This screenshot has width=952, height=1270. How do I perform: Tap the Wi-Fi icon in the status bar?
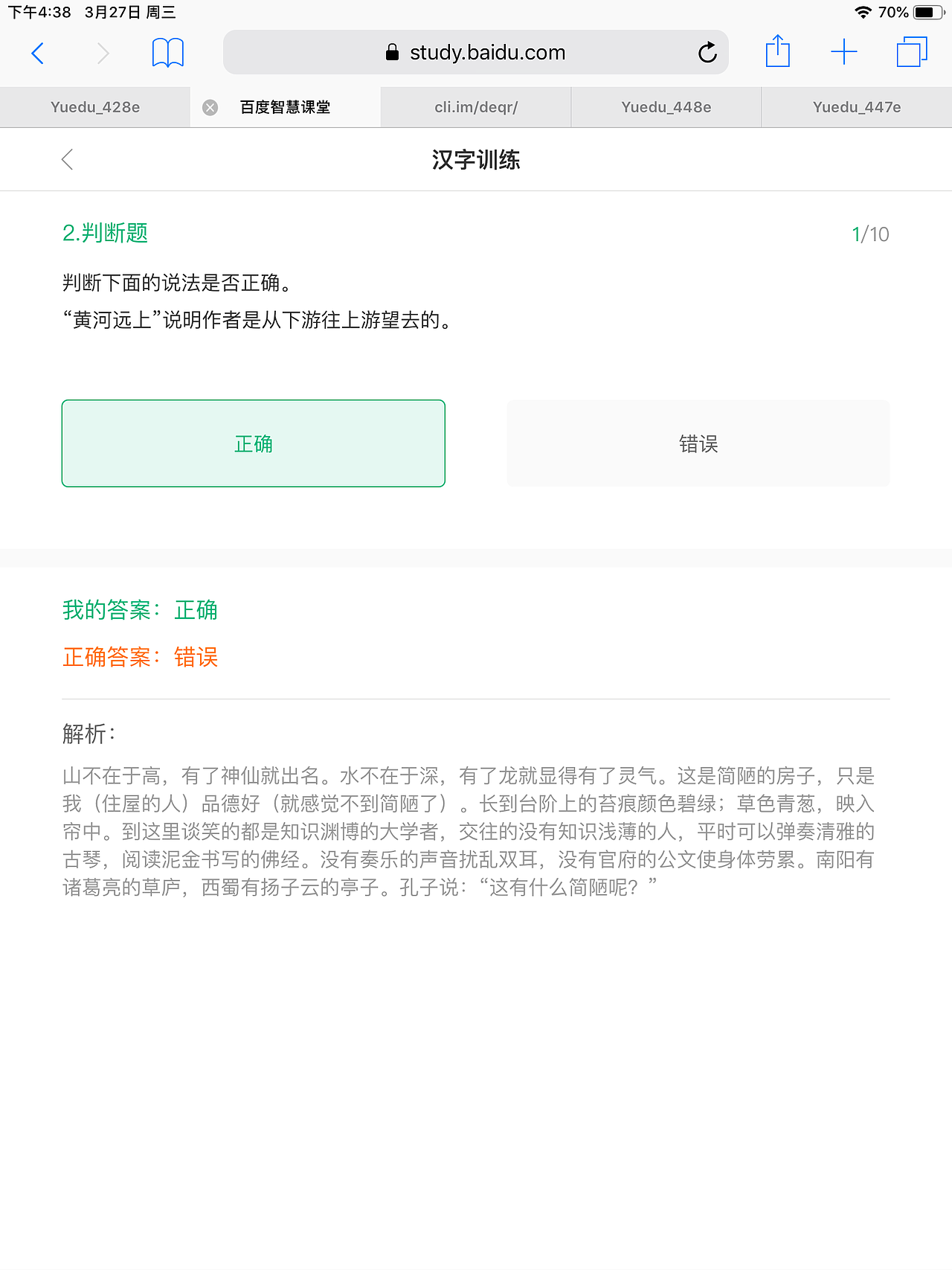(x=862, y=12)
